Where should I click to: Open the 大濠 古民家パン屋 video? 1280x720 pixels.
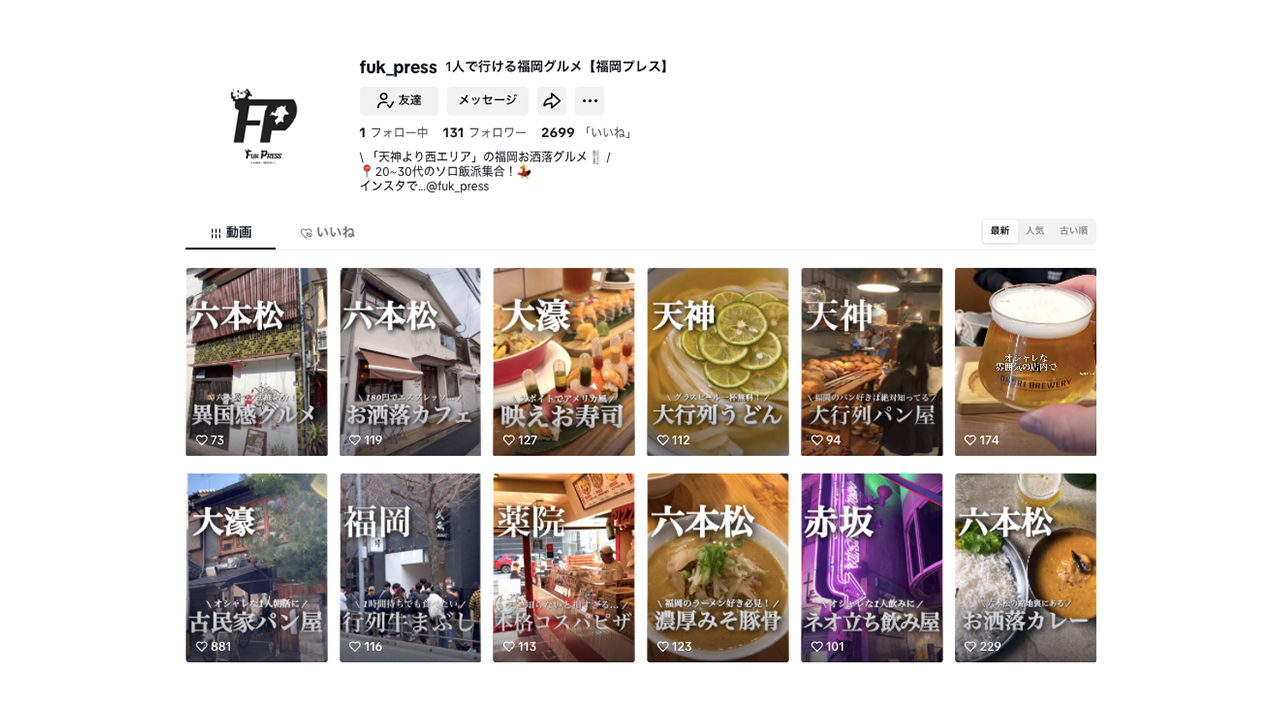256,567
